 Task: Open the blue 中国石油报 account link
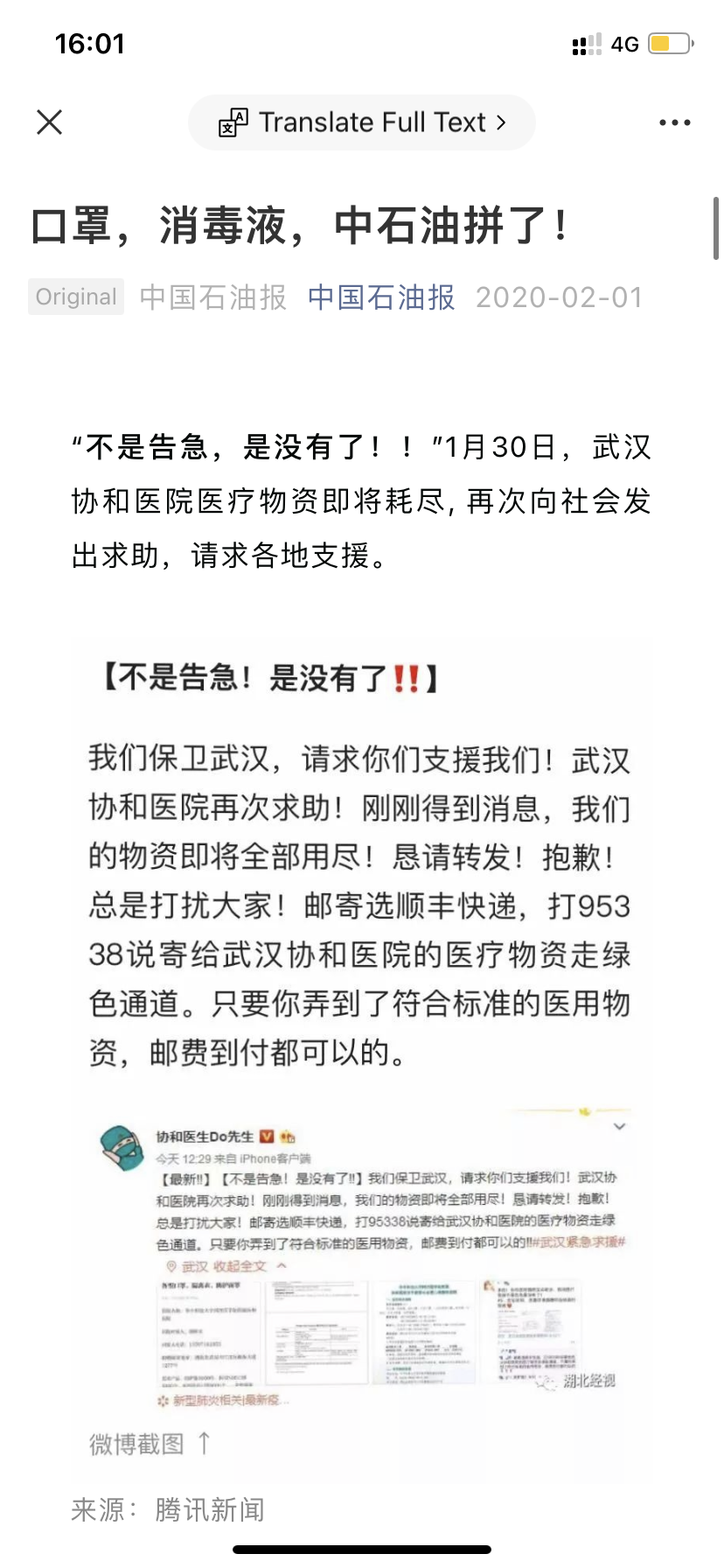click(x=381, y=297)
